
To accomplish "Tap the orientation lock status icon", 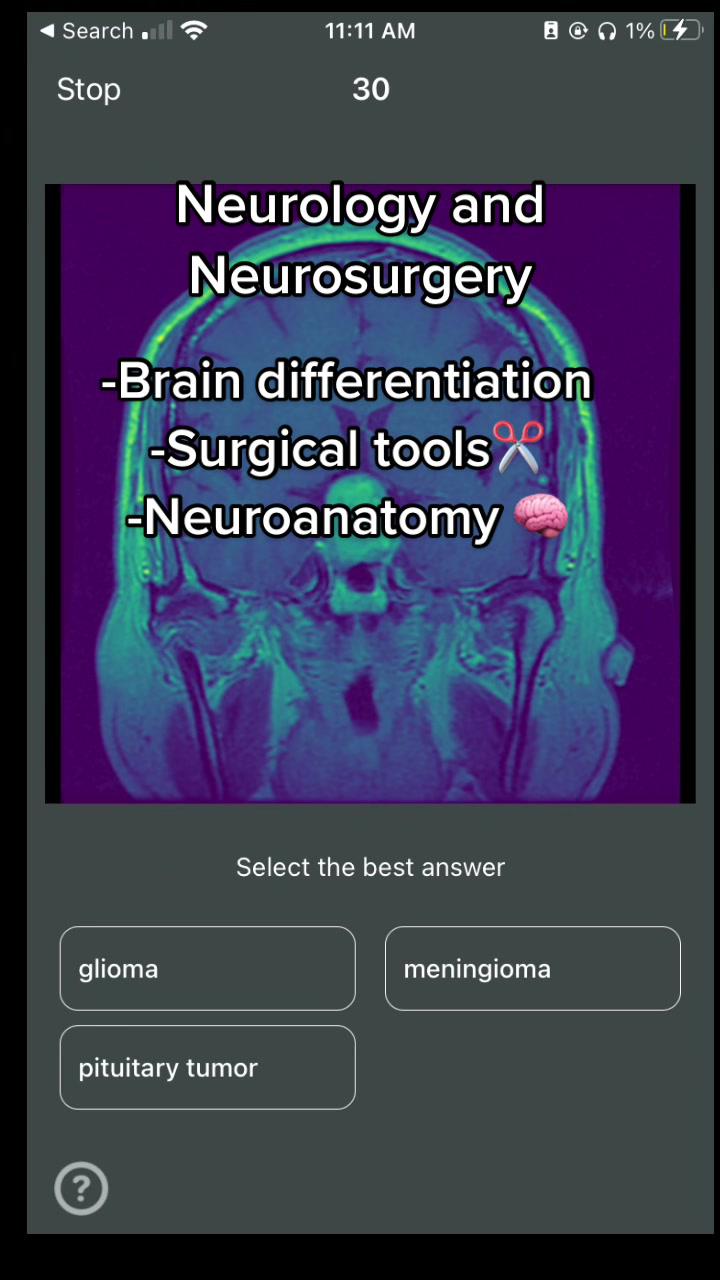I will tap(578, 31).
